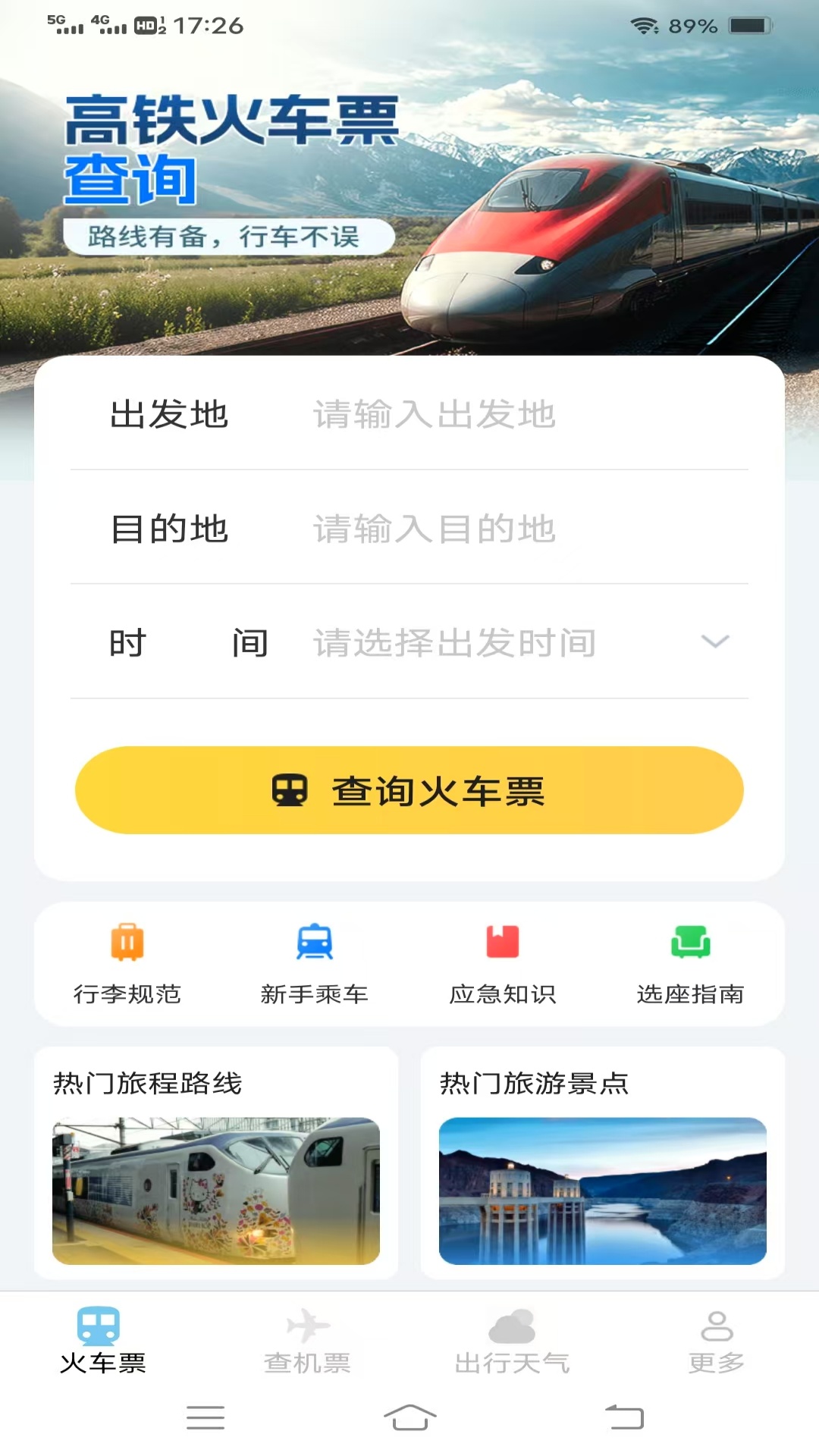Tap the train icon inside the query button
This screenshot has height=1456, width=819.
[292, 790]
